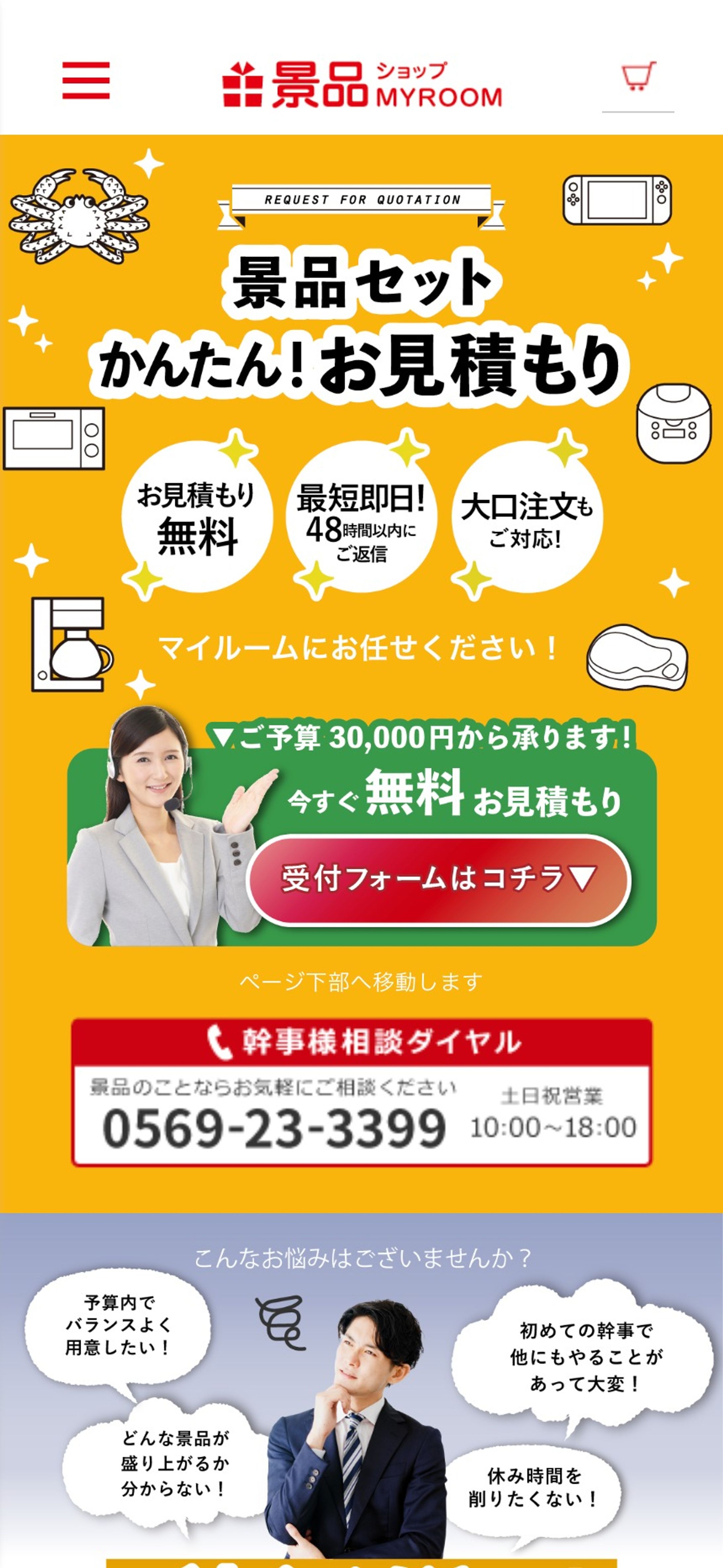This screenshot has height=1568, width=723.
Task: Call the 幹事様相談ダイヤル 0569-23-3399 banner
Action: [x=361, y=1093]
